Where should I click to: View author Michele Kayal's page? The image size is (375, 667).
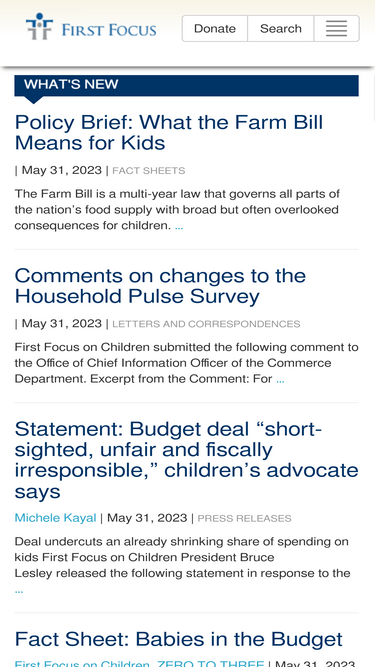(55, 518)
